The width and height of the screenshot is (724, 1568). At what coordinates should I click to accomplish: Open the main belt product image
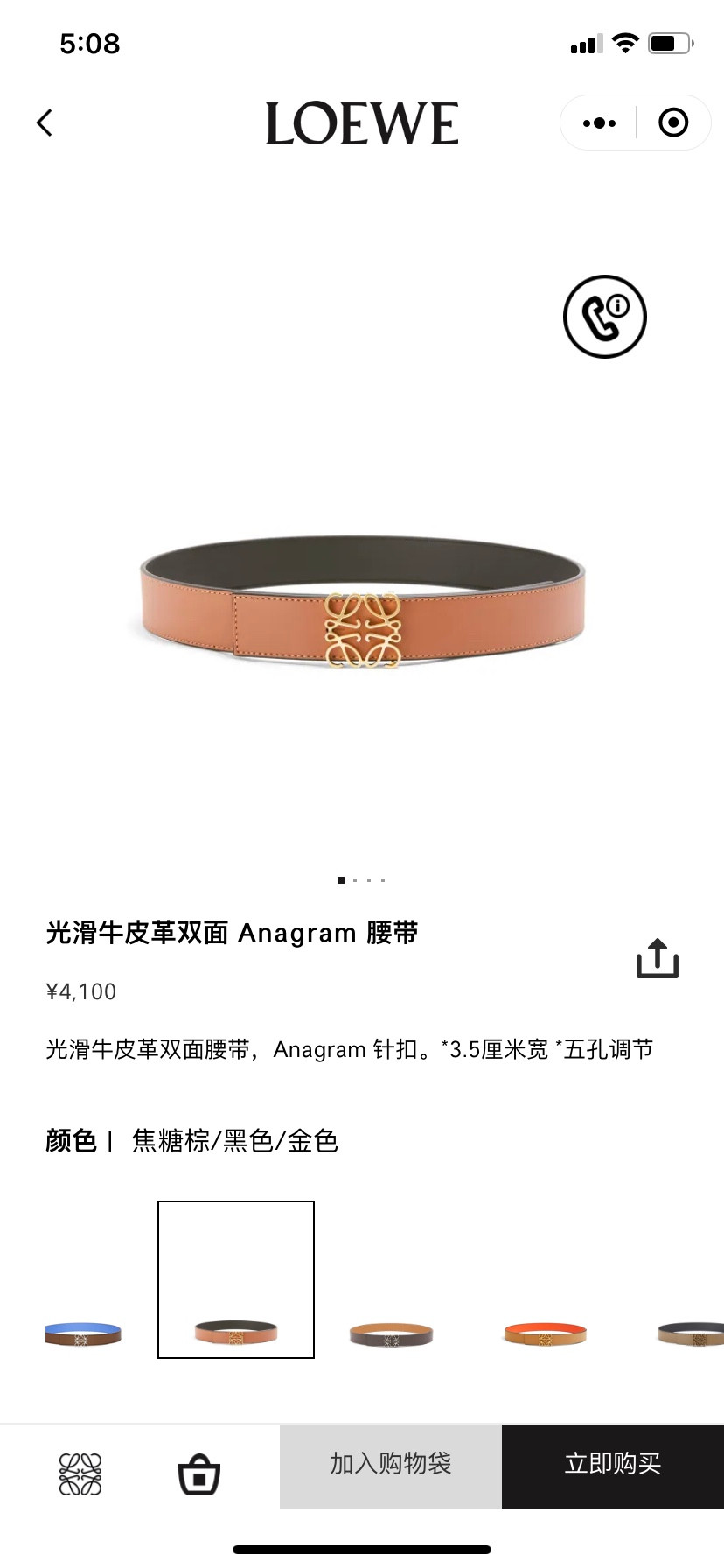tap(362, 604)
